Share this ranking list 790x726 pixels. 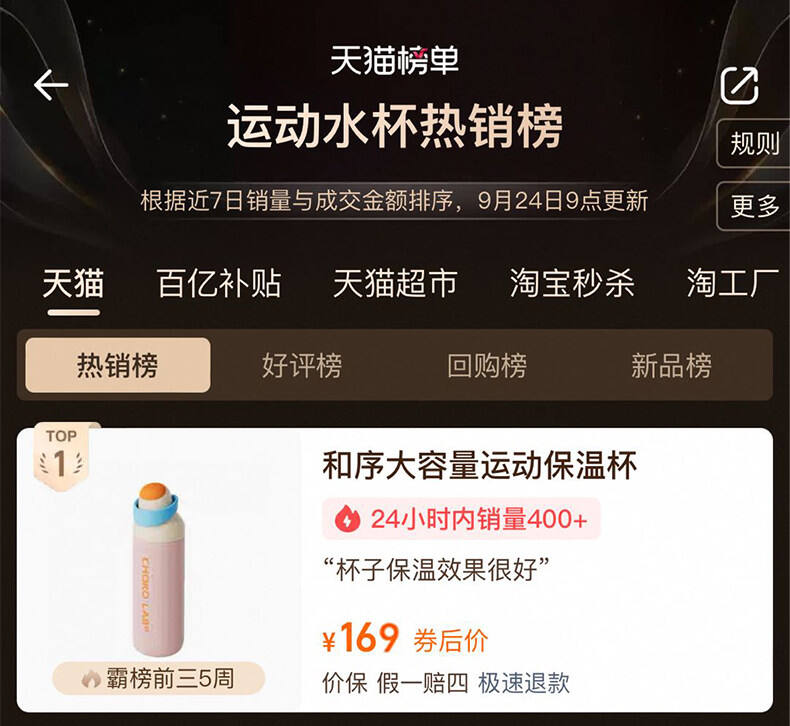740,86
